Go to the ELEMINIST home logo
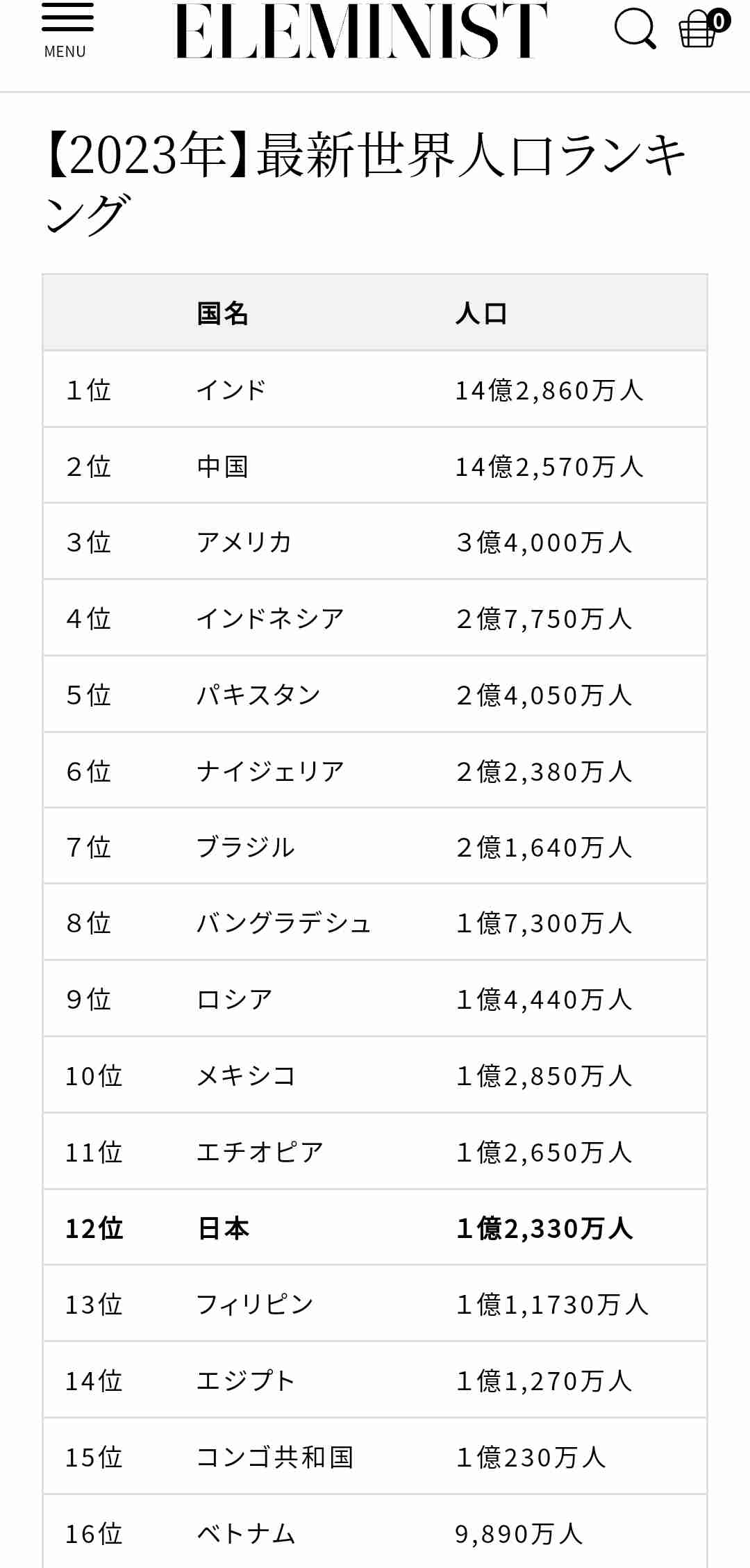The width and height of the screenshot is (750, 1568). 360,31
